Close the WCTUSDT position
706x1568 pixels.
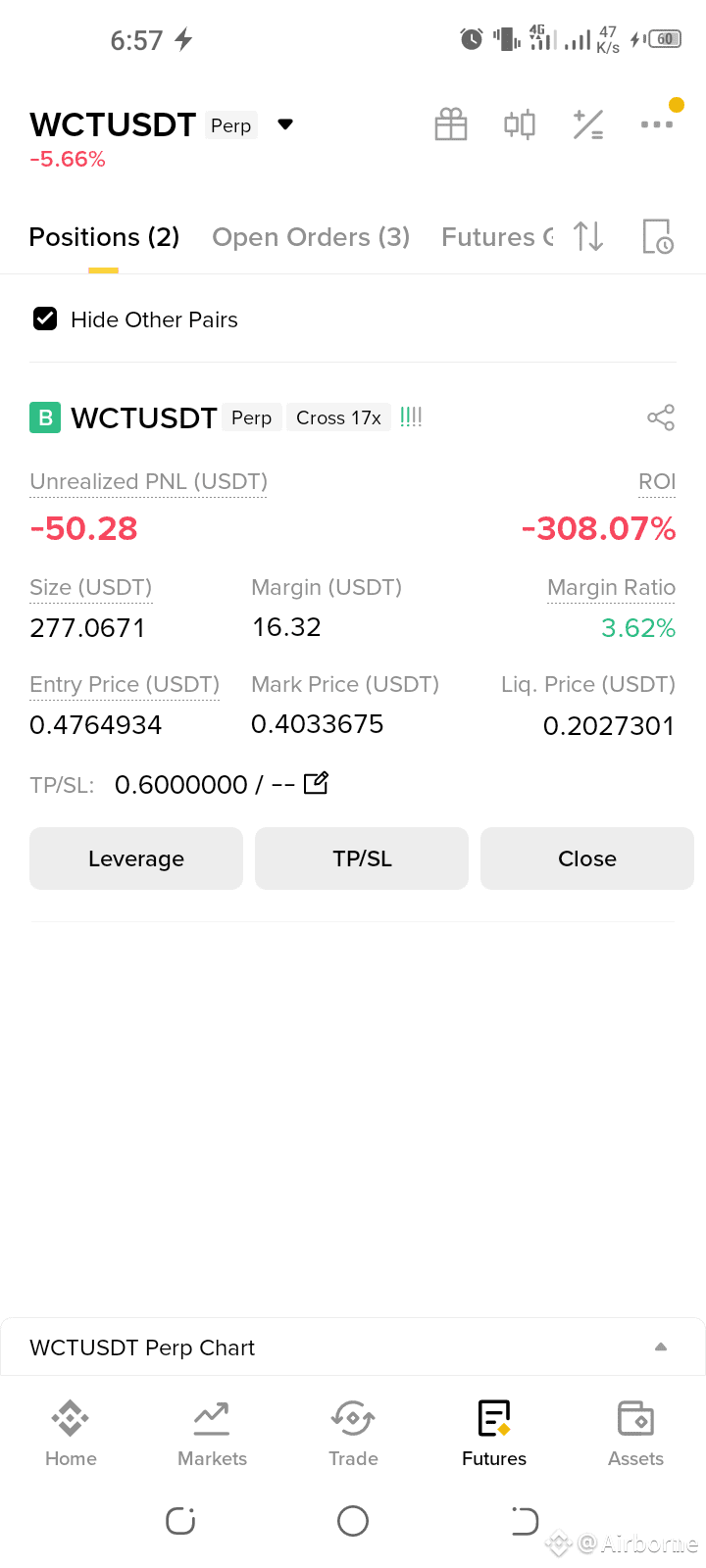click(587, 858)
